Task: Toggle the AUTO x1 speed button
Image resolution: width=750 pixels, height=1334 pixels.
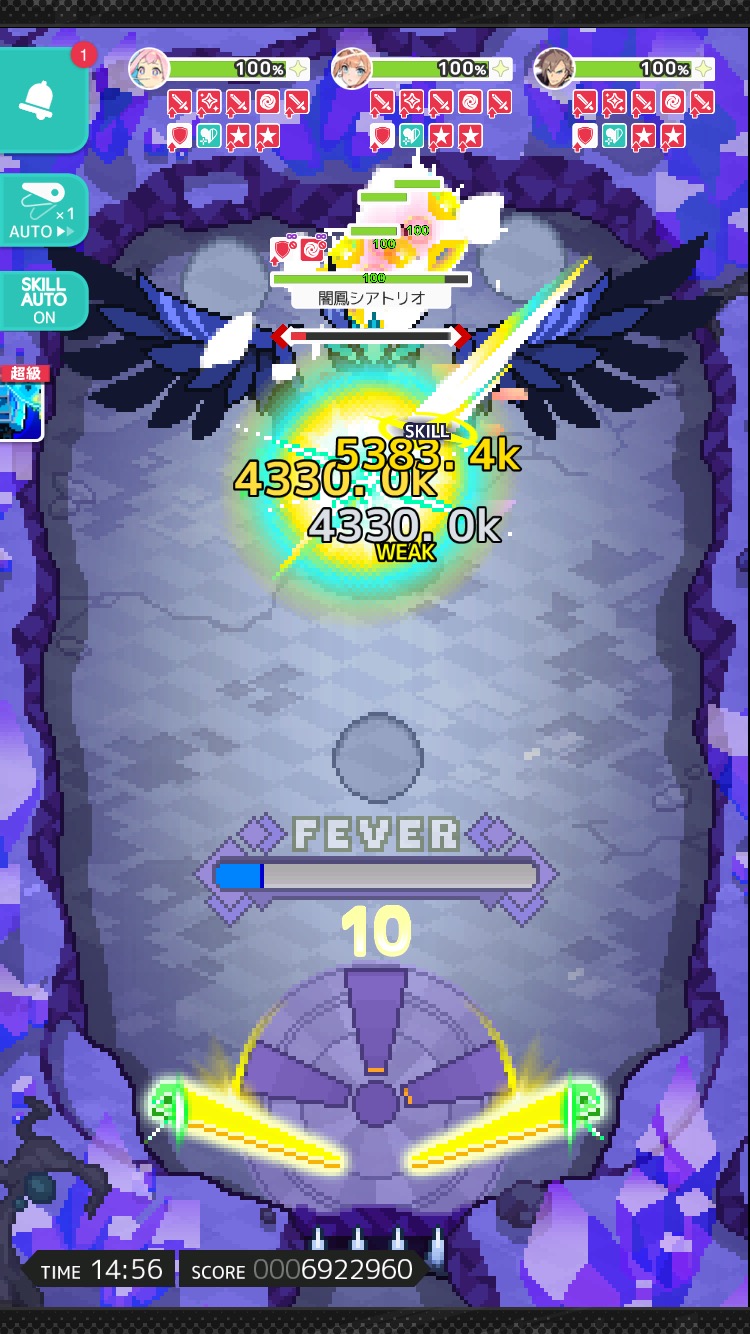Action: (x=43, y=211)
